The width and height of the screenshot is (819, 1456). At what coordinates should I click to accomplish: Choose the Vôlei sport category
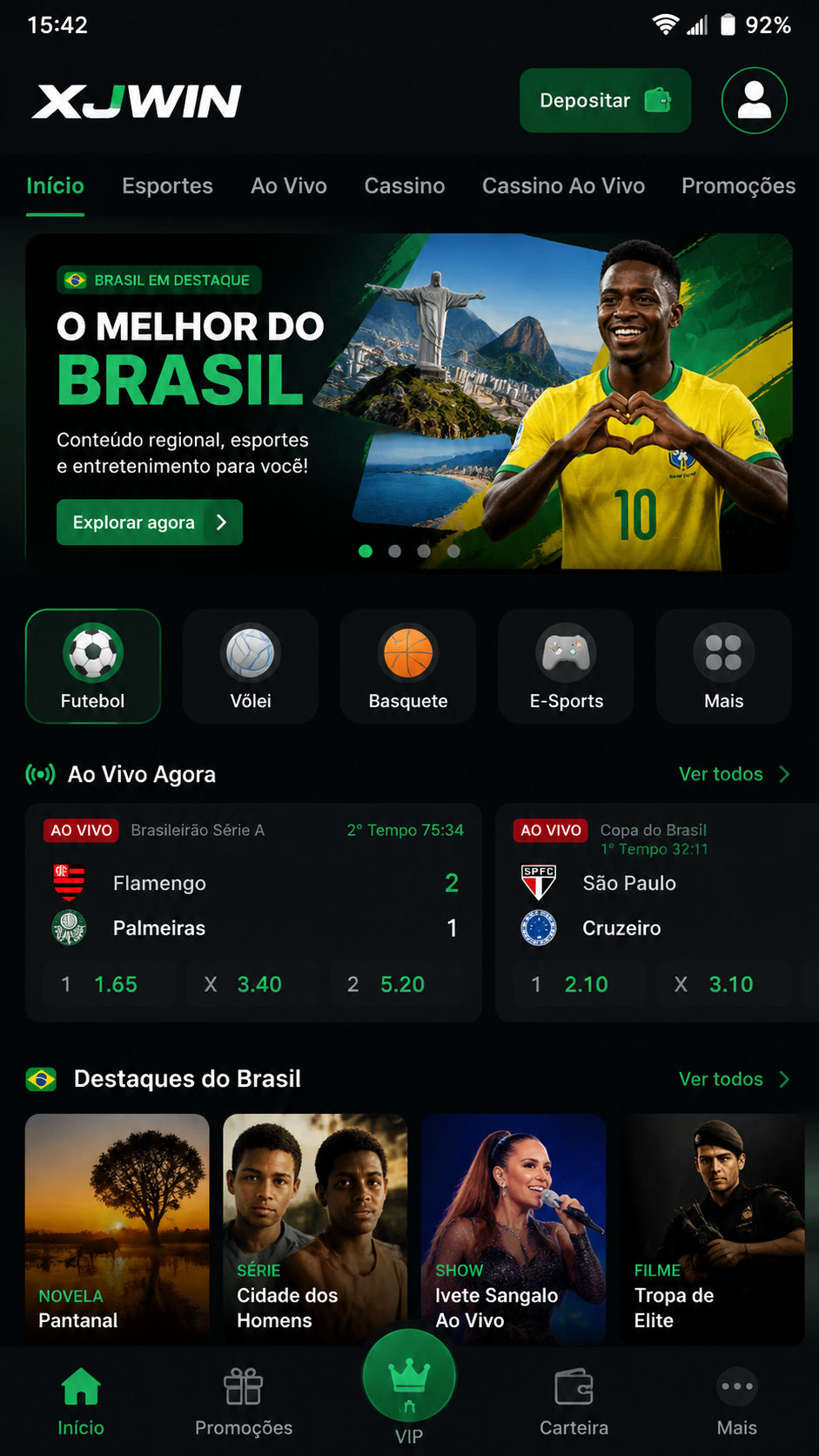(251, 666)
